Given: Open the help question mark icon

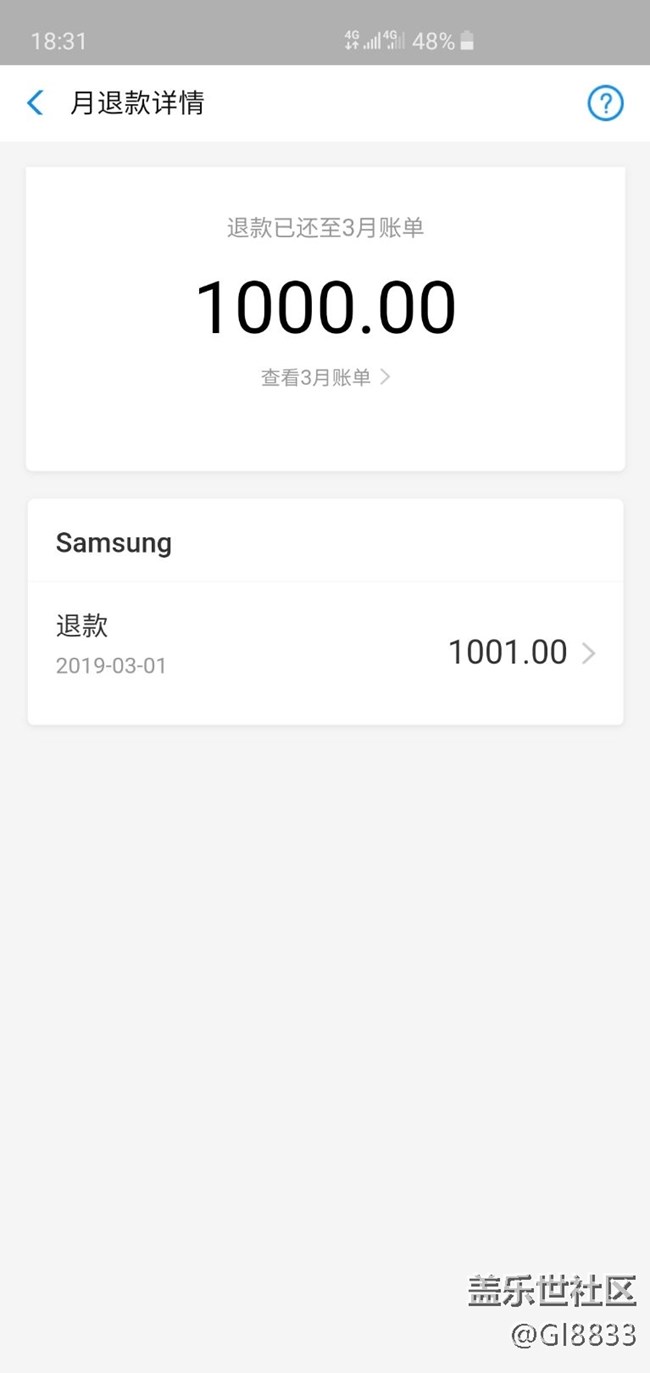Looking at the screenshot, I should coord(605,103).
